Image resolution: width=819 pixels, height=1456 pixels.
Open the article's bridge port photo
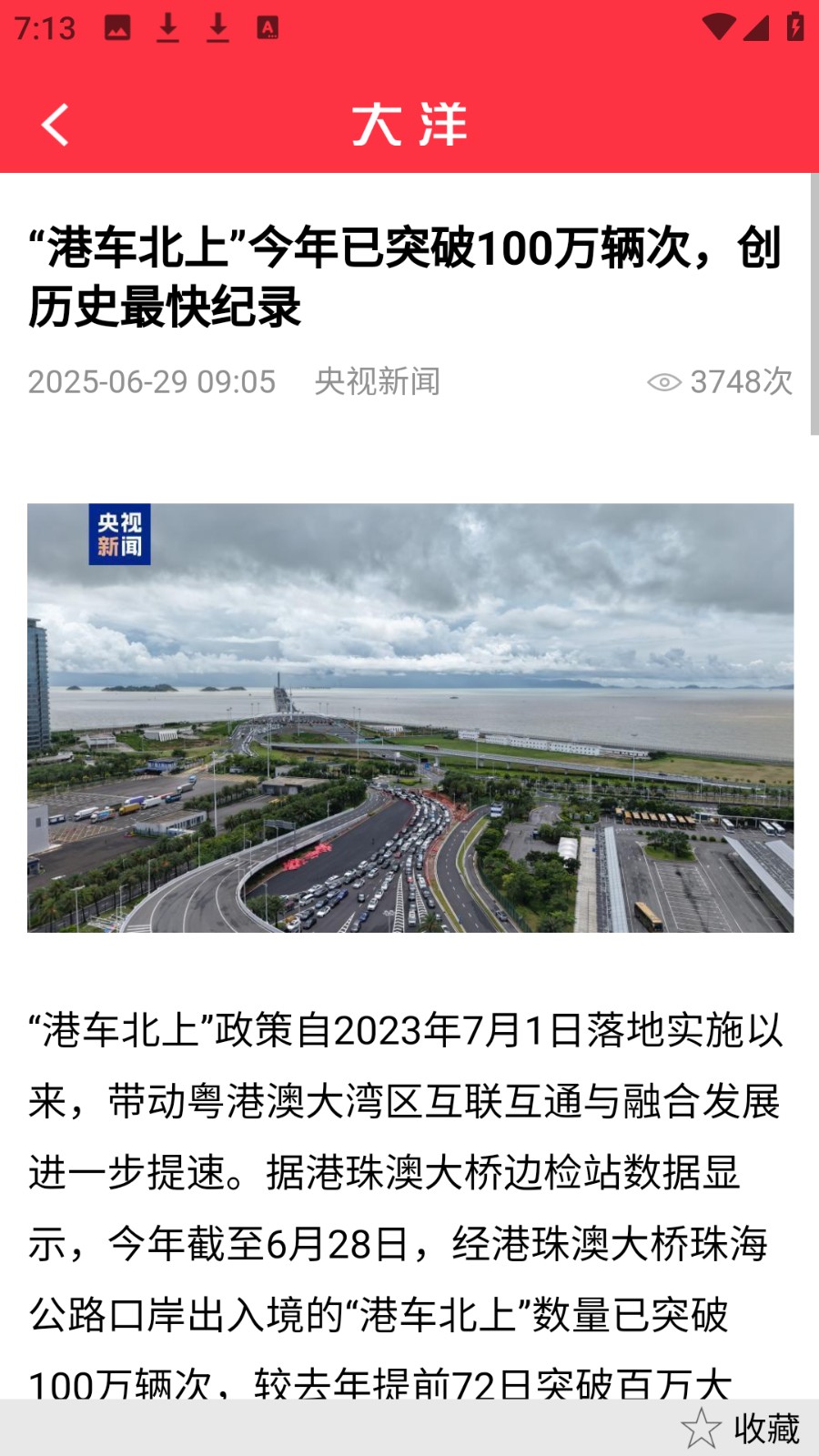(410, 718)
